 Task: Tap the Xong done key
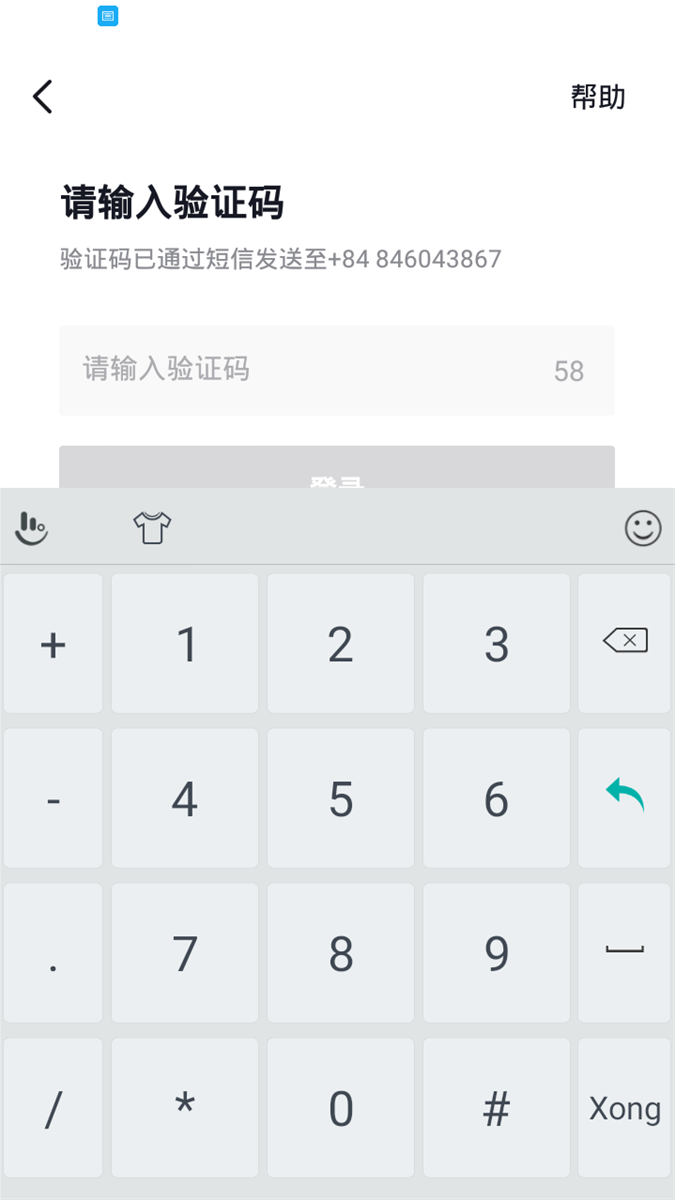click(624, 1108)
